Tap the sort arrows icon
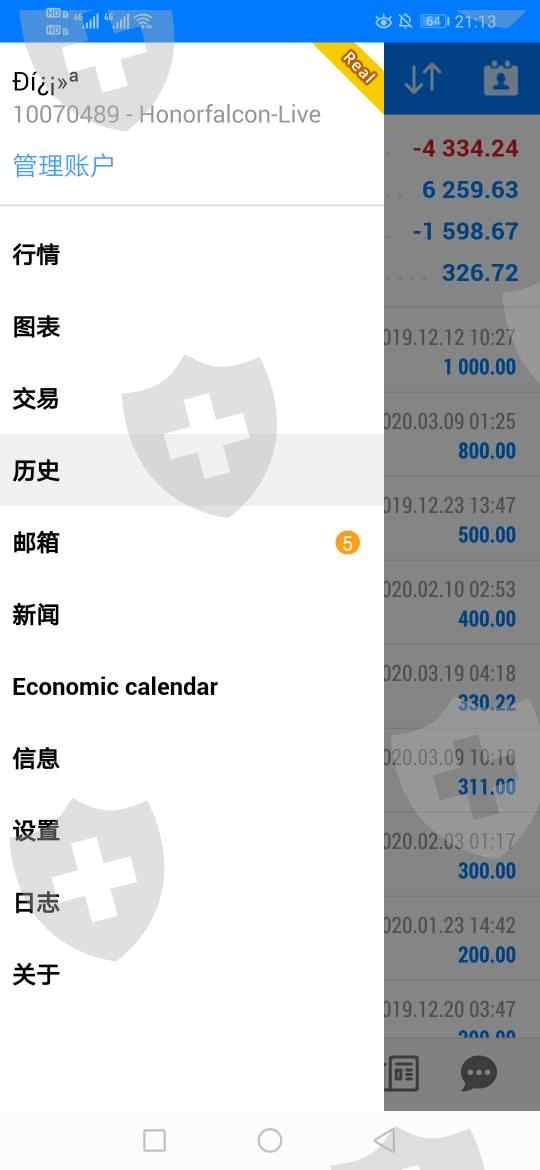540x1170 pixels. point(423,78)
